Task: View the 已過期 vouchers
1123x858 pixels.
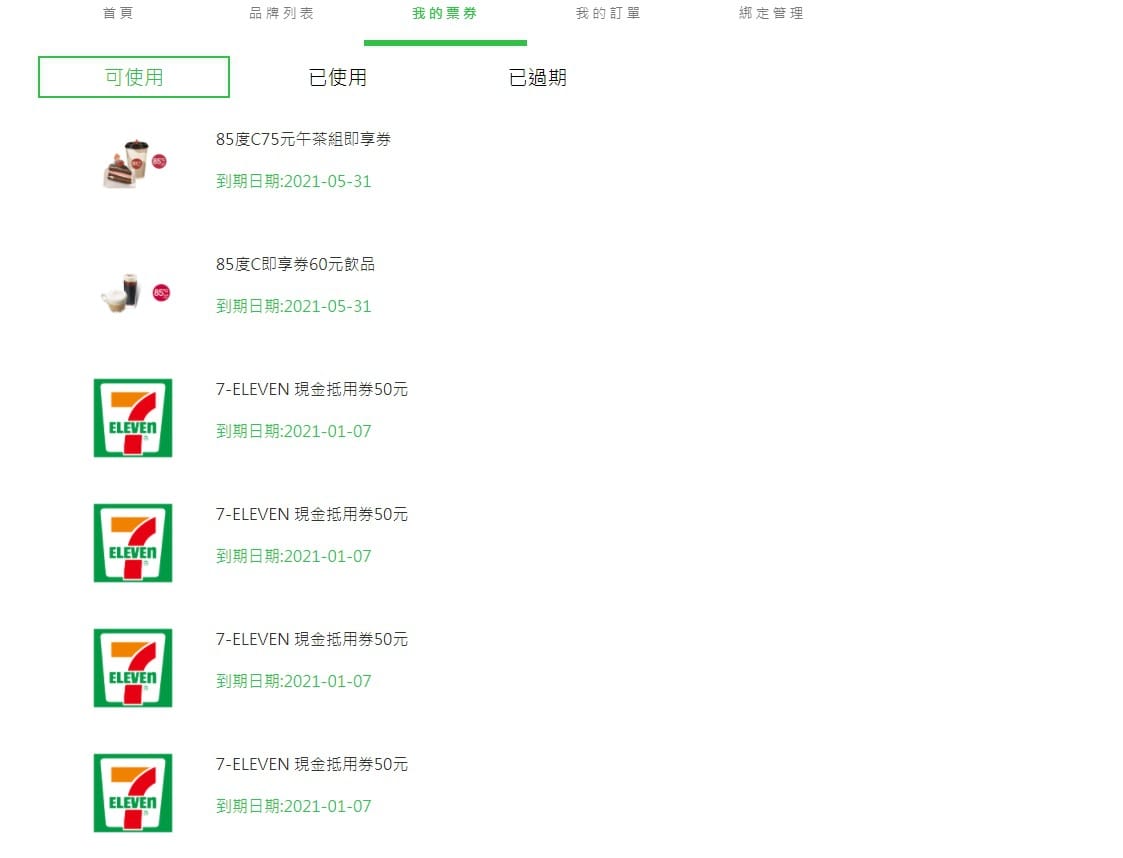Action: coord(537,78)
